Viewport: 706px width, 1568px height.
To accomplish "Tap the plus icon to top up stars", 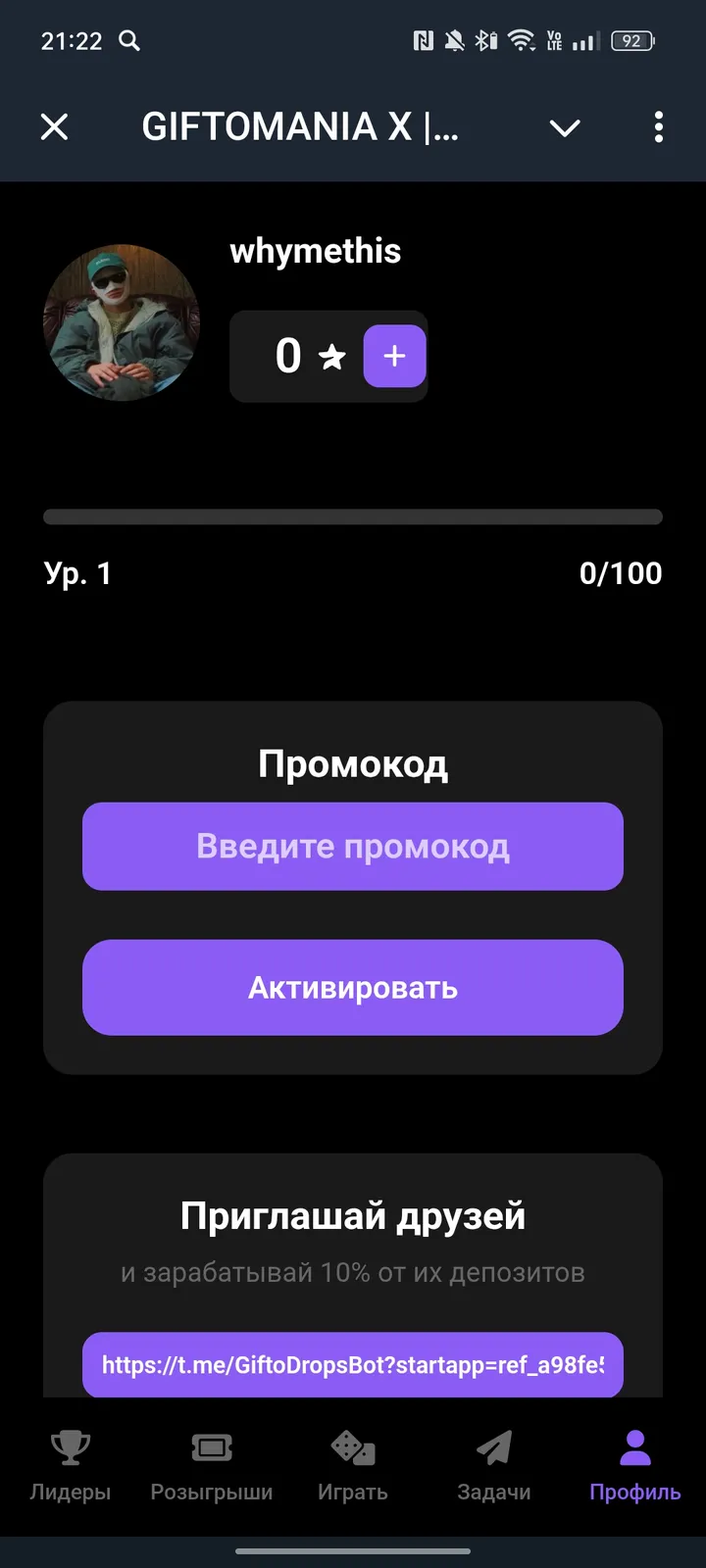I will pyautogui.click(x=393, y=357).
